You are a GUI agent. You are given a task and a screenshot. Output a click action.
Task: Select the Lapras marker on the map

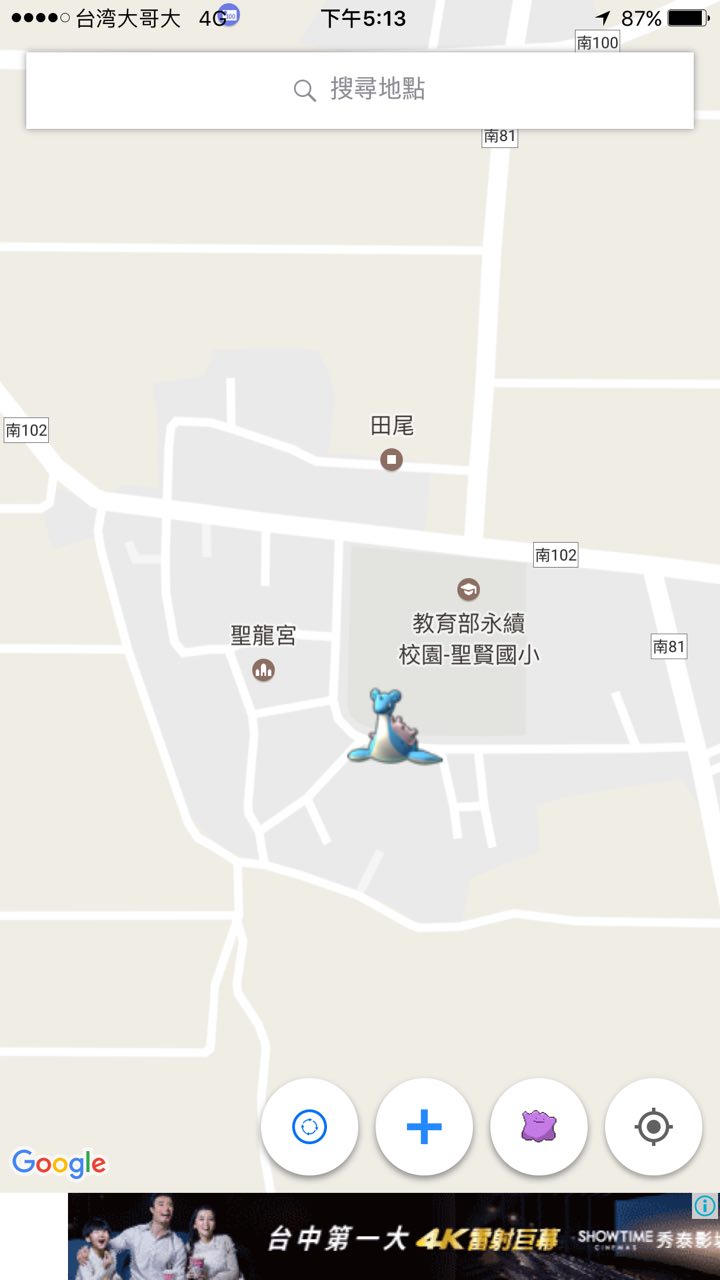tap(393, 729)
